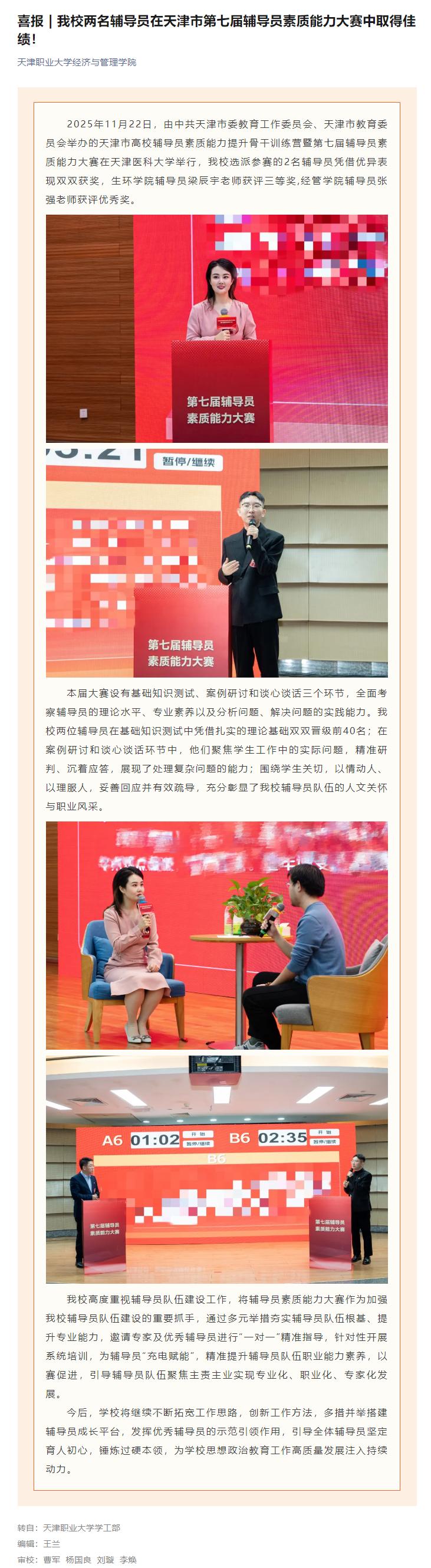431x1568 pixels.
Task: Open the 天津职业大学经济与管理学院 account link
Action: pyautogui.click(x=77, y=62)
